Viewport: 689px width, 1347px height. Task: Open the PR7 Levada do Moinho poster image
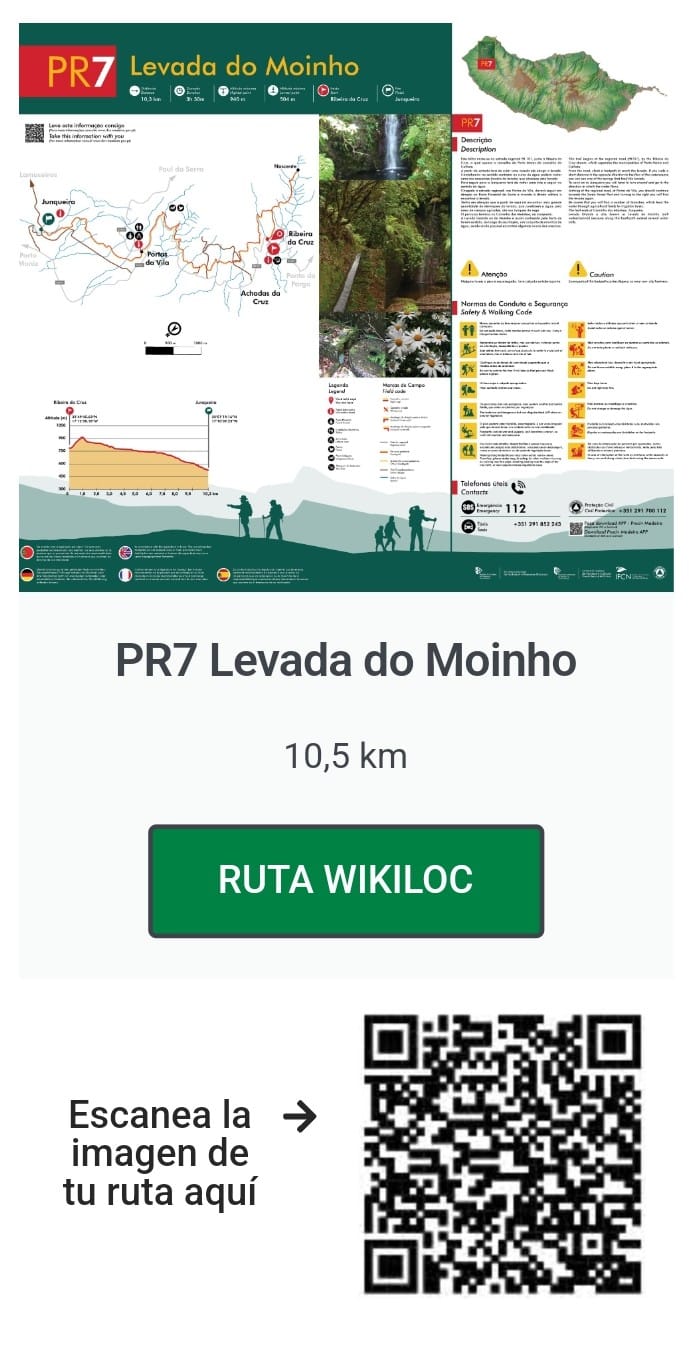(x=345, y=306)
